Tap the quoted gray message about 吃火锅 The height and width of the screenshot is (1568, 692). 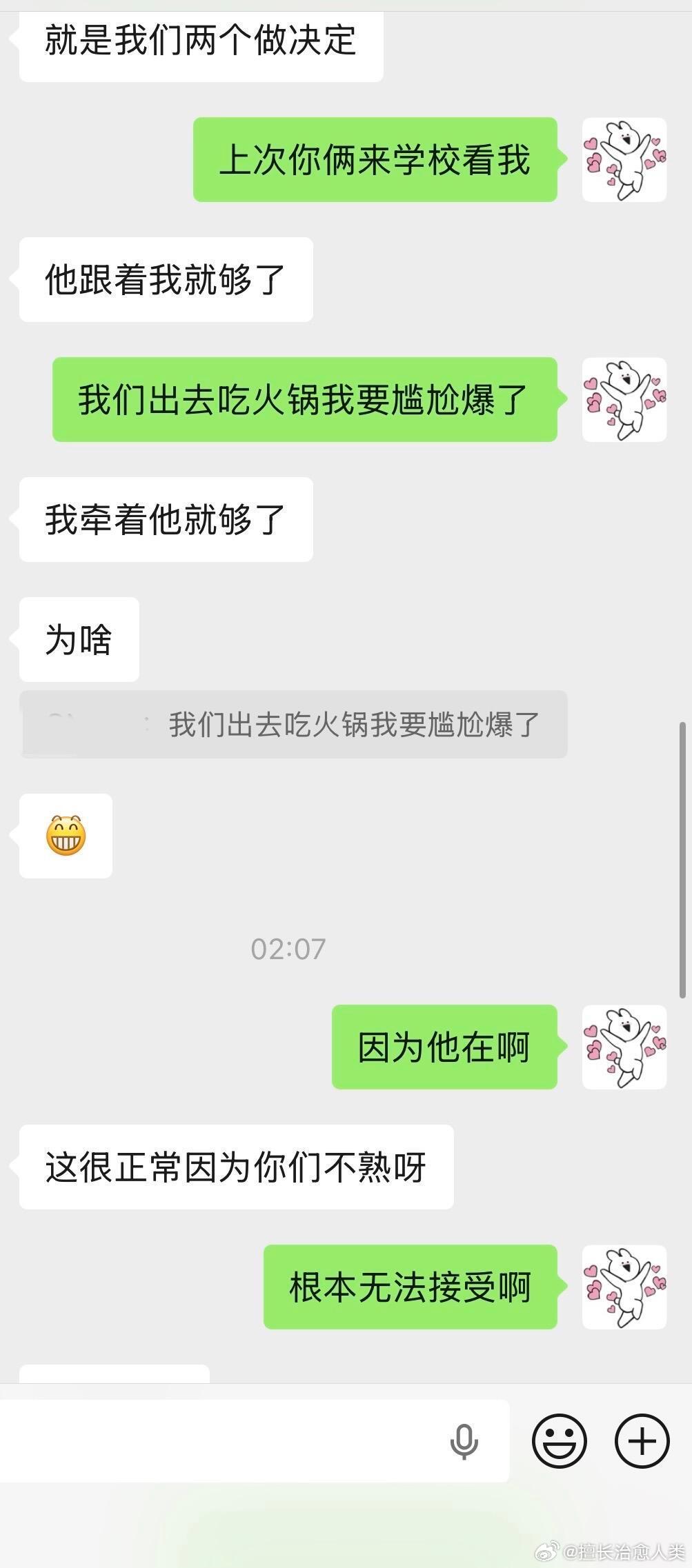295,724
